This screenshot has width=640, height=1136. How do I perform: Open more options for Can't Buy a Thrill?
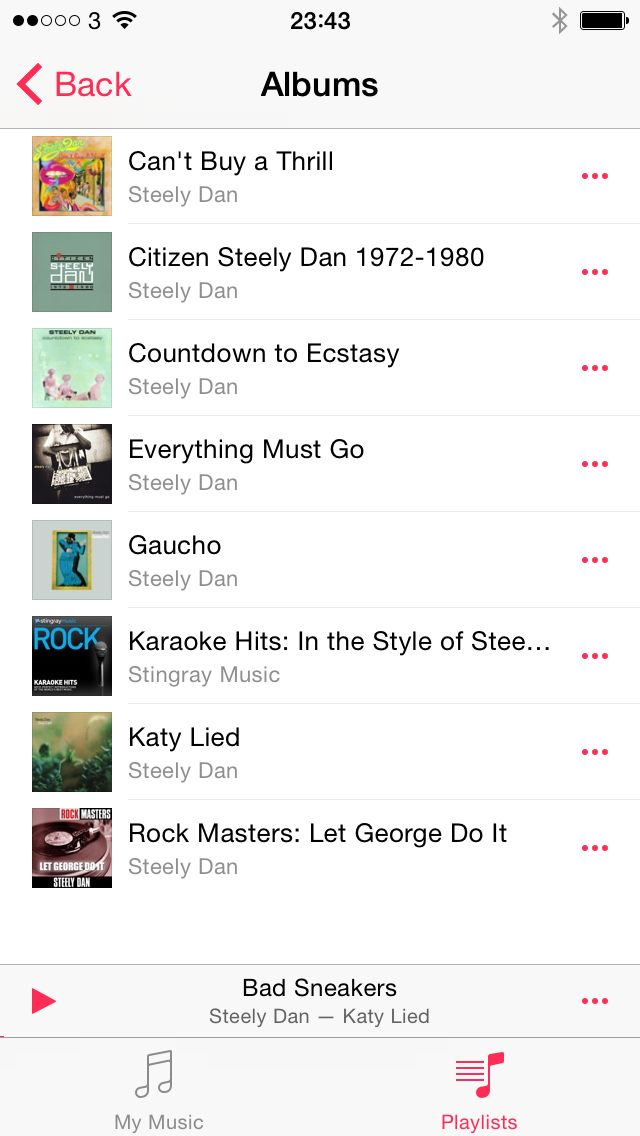(594, 176)
